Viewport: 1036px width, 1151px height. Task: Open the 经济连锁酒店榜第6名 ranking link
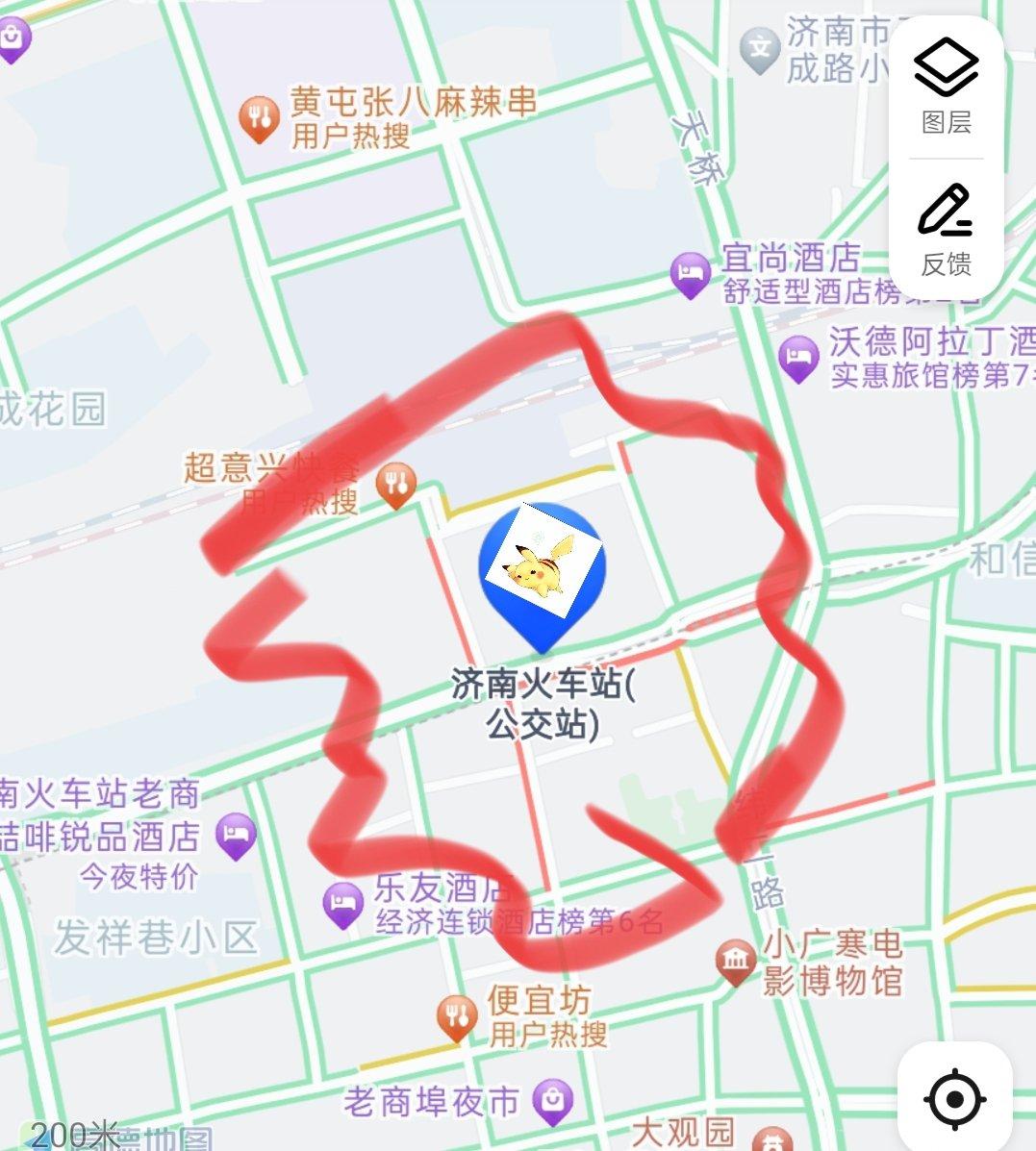tap(518, 918)
